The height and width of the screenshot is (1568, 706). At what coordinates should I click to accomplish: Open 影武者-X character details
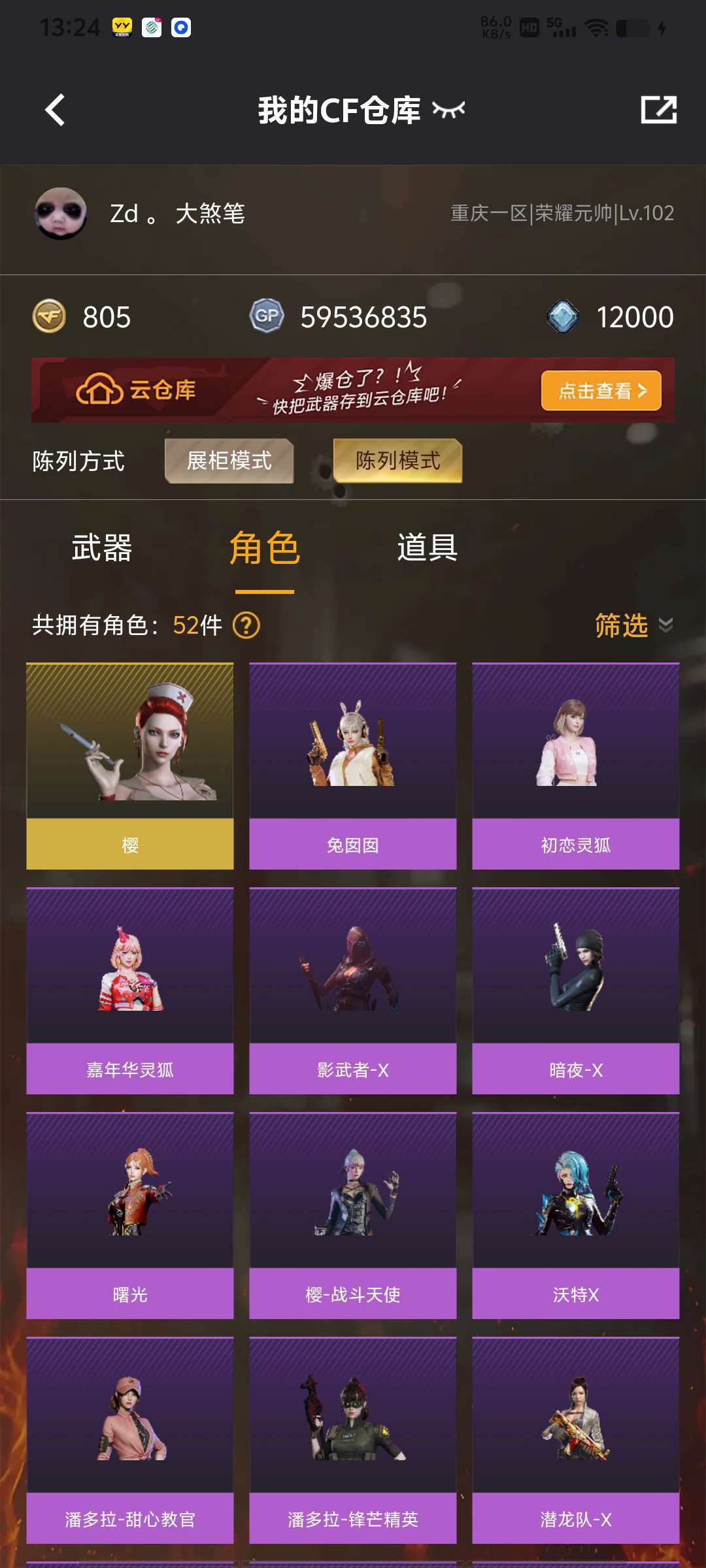[353, 990]
